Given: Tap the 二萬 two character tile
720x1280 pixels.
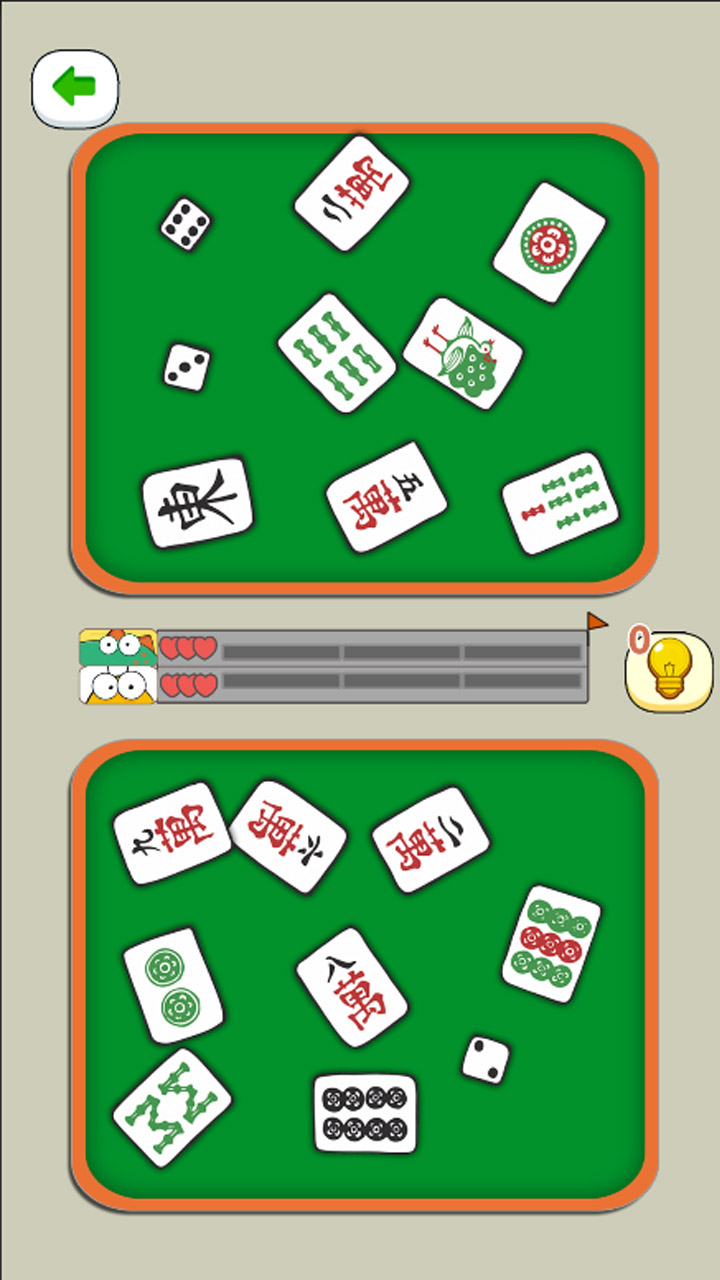Looking at the screenshot, I should (430, 840).
